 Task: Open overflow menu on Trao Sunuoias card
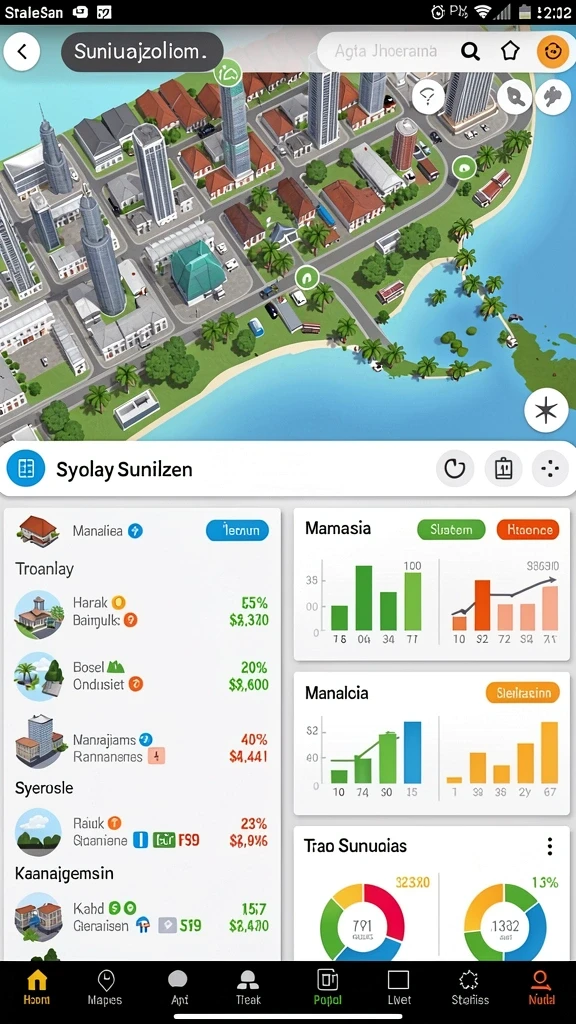(550, 846)
